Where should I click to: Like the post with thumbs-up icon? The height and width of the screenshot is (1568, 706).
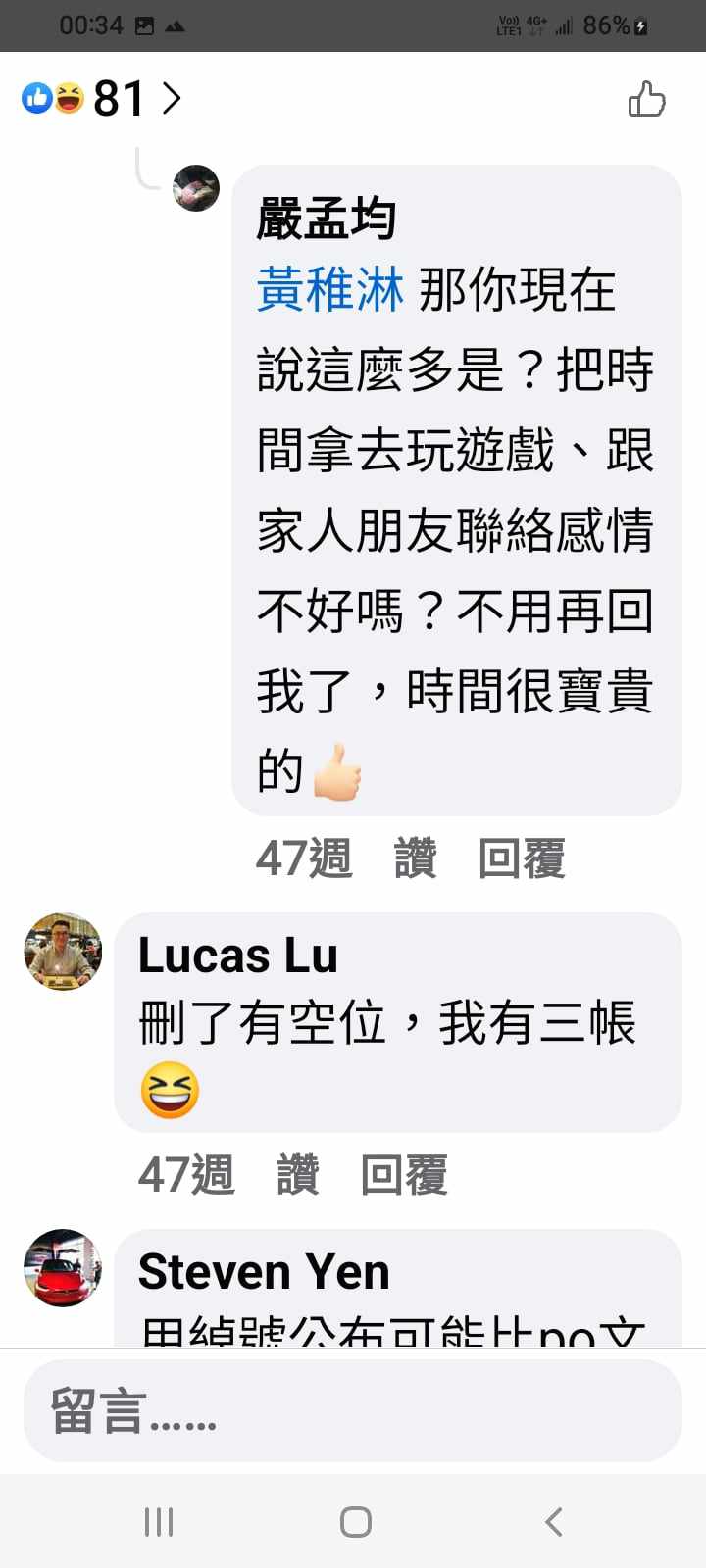(x=646, y=99)
